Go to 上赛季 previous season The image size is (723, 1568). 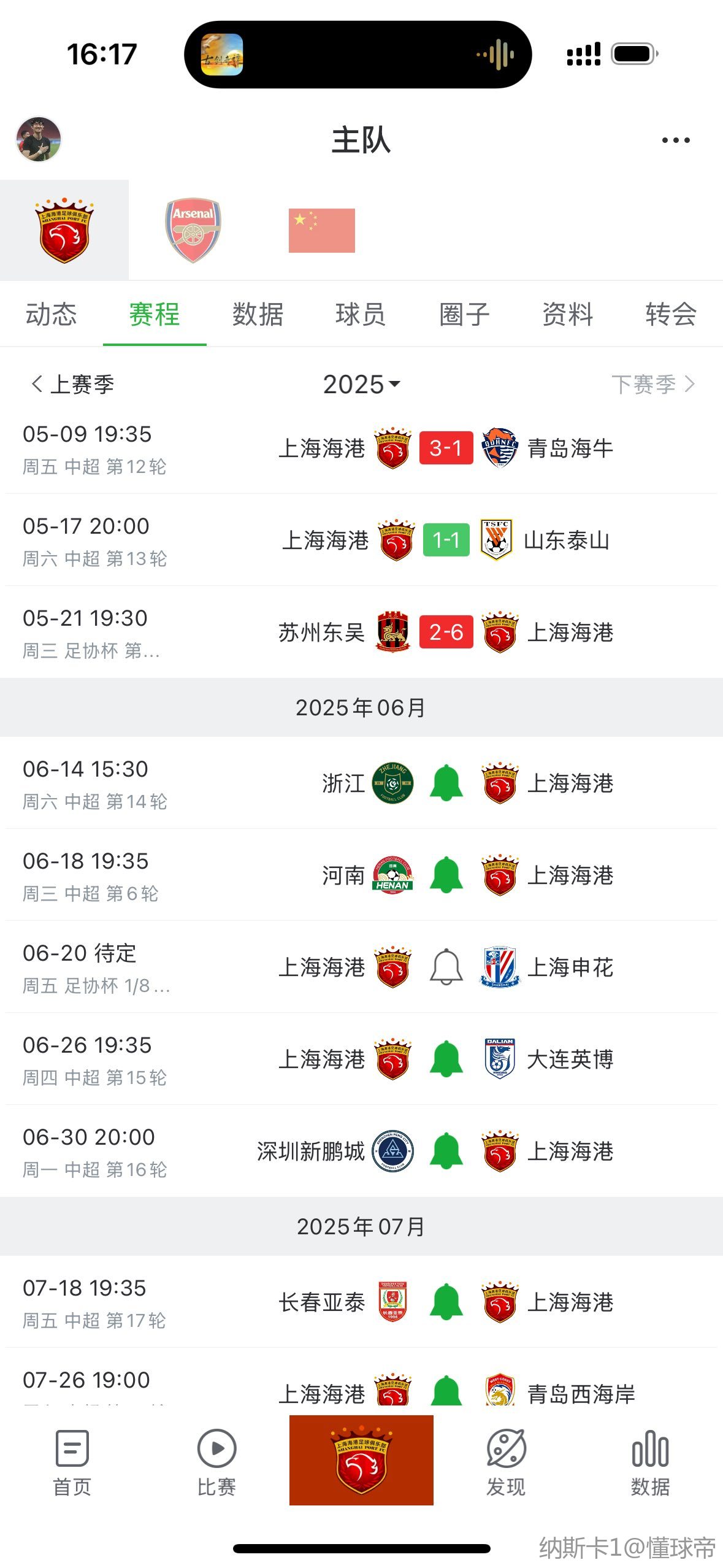click(72, 385)
